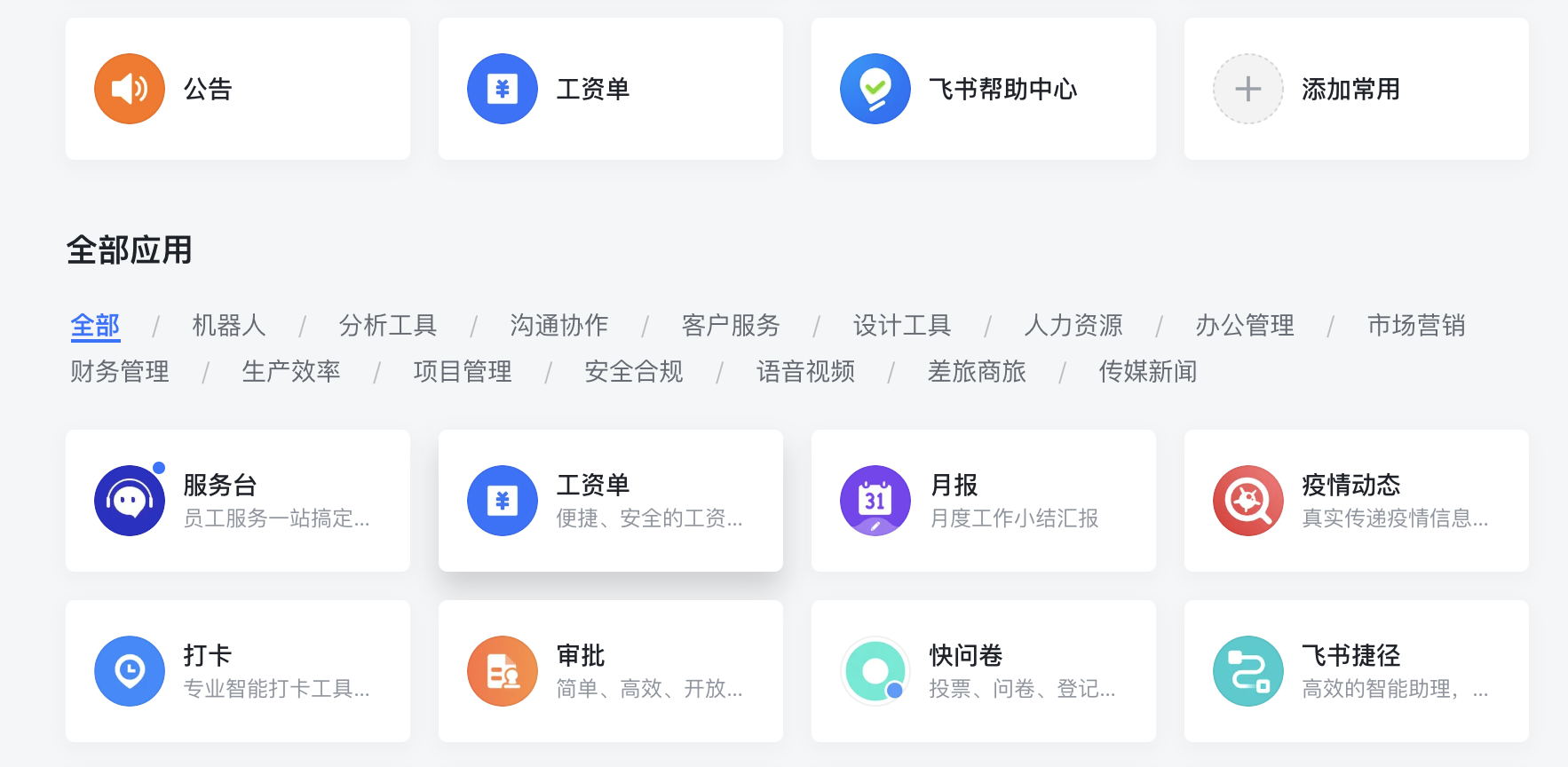The height and width of the screenshot is (767, 1568).
Task: Select 办公管理 category
Action: point(1245,326)
